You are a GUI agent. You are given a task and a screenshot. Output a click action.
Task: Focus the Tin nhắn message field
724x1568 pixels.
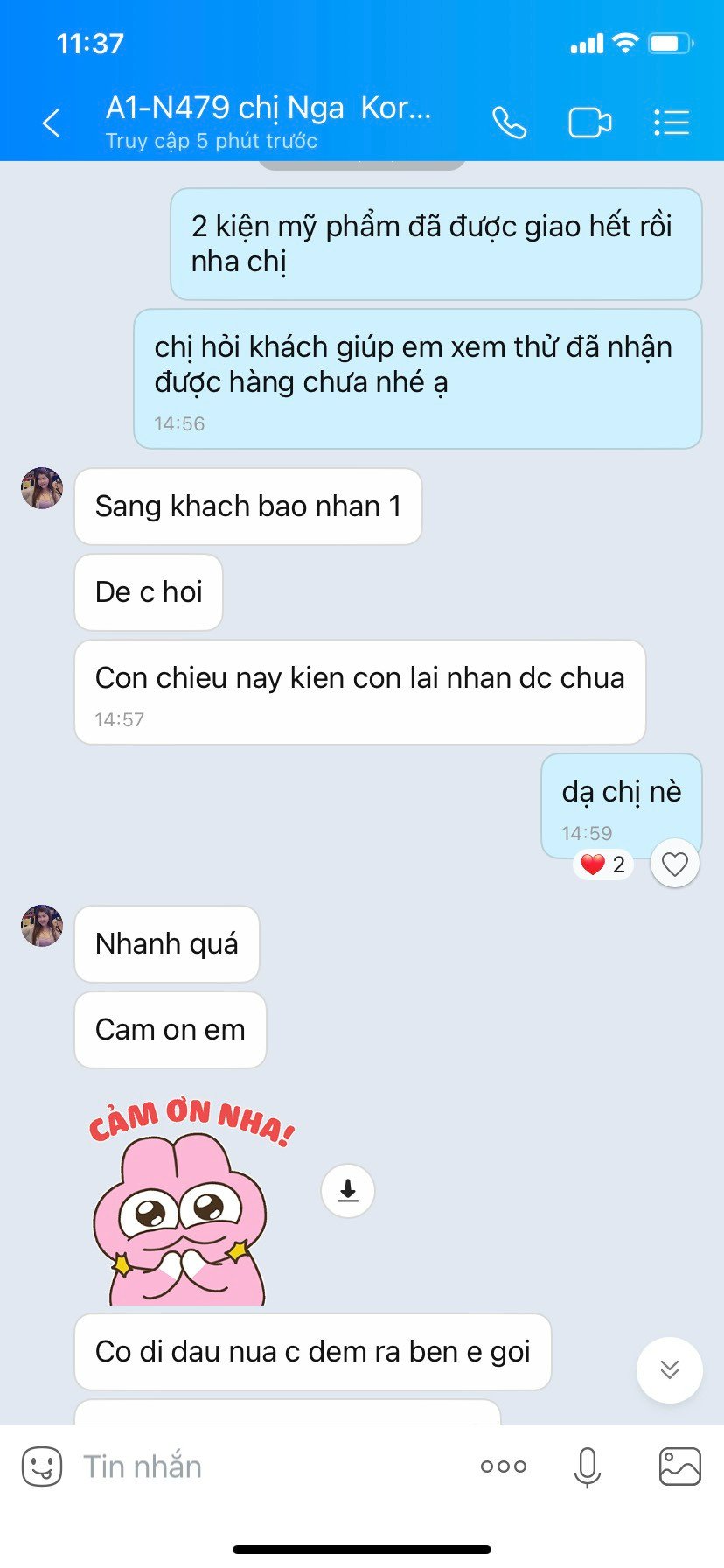pos(262,1466)
